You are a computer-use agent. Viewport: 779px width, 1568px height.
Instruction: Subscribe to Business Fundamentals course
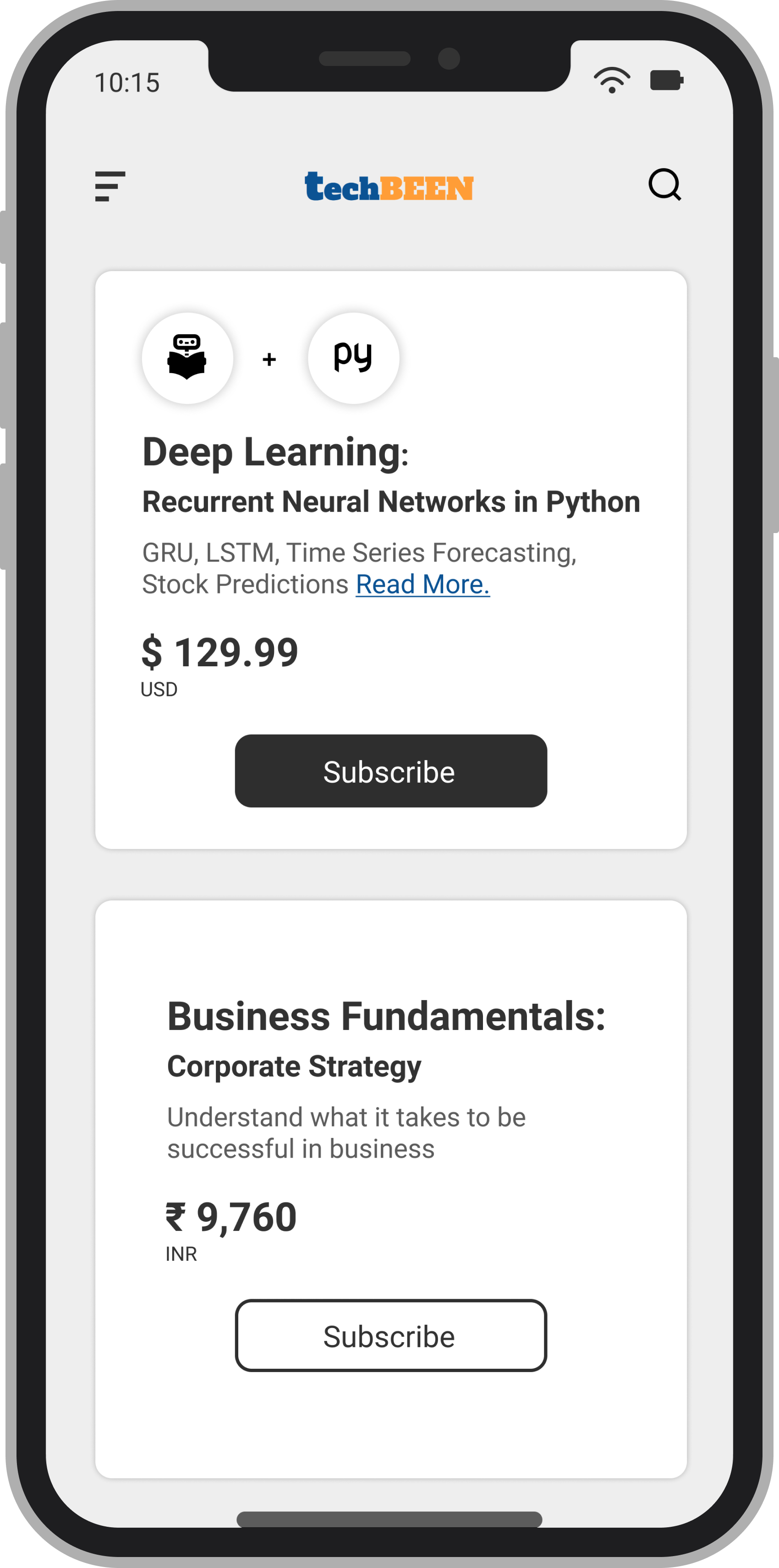[x=390, y=1335]
